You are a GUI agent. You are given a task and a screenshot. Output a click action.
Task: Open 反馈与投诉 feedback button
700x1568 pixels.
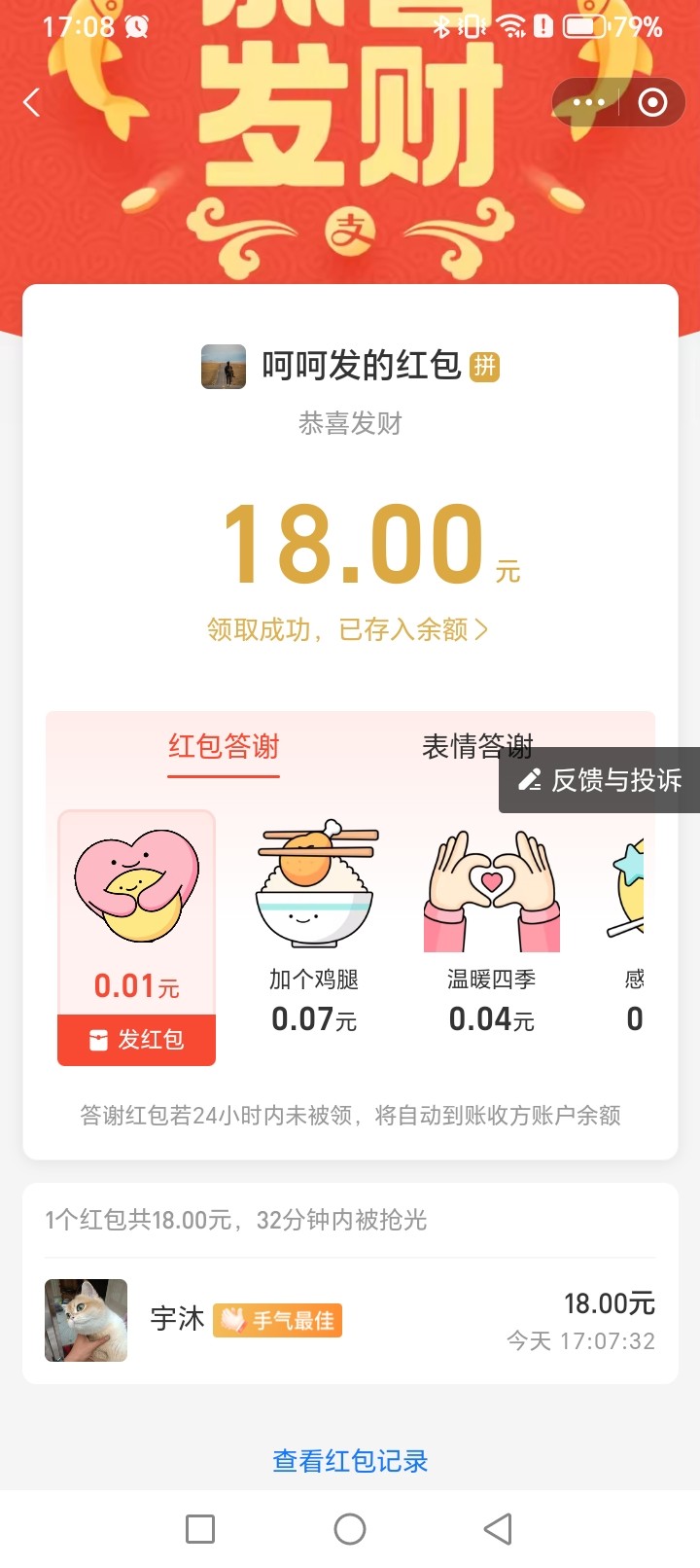[x=600, y=780]
